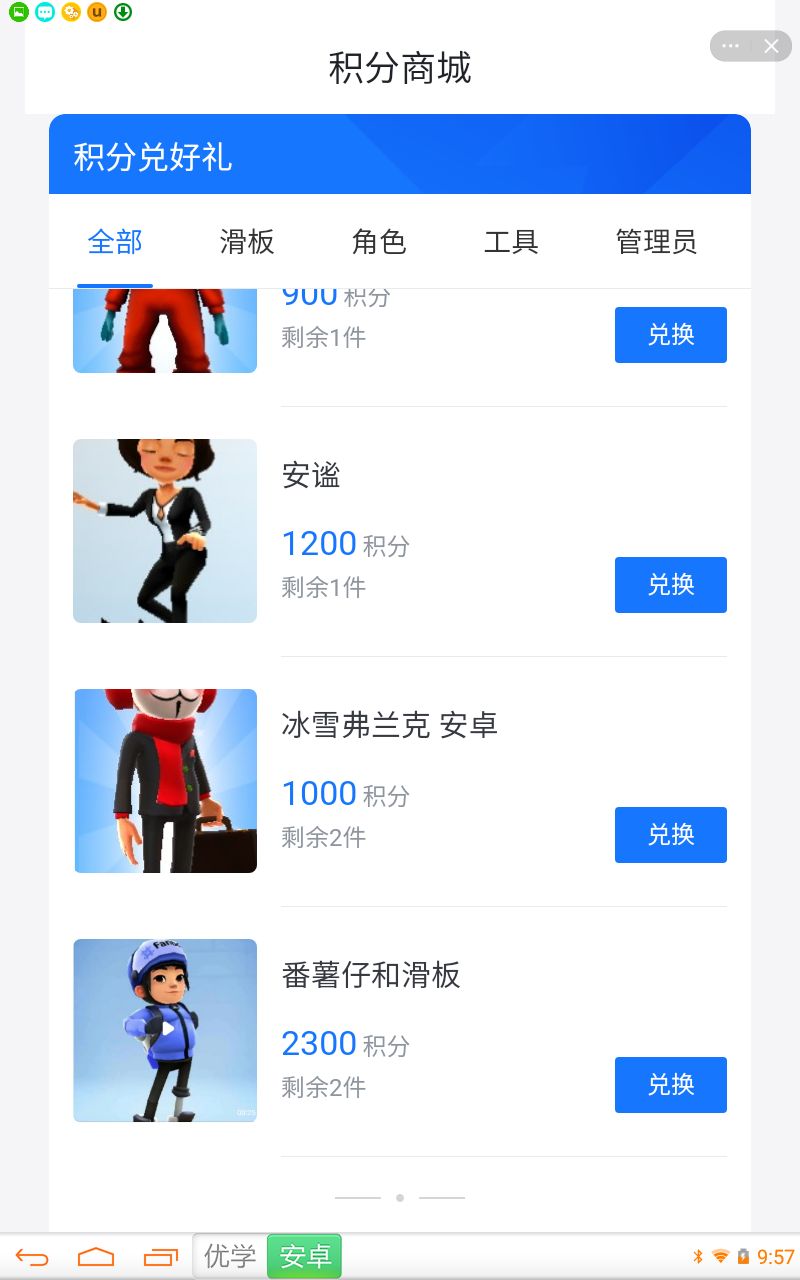Exchange points for 番薯仔和滑板
This screenshot has width=800, height=1280.
coord(670,1085)
